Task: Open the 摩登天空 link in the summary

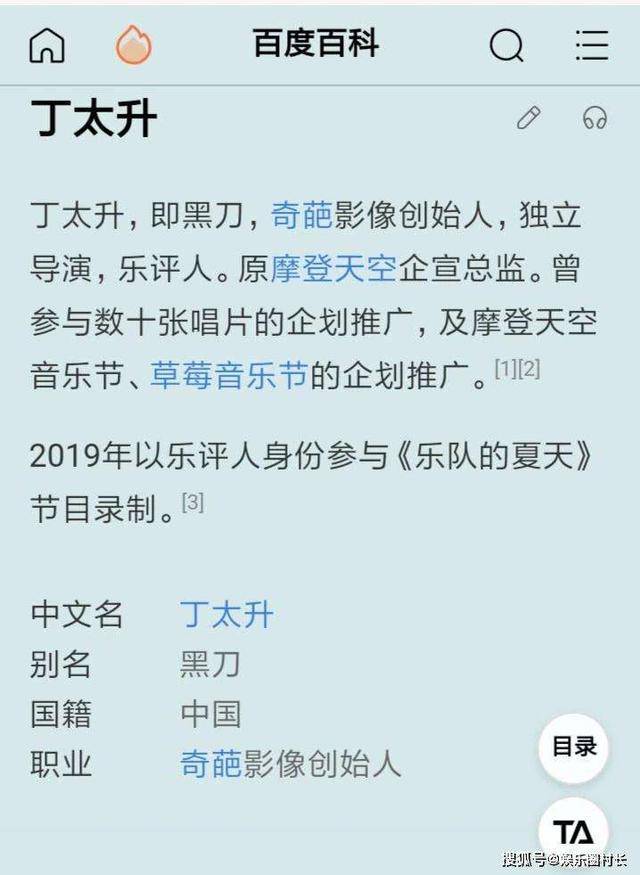Action: 333,269
